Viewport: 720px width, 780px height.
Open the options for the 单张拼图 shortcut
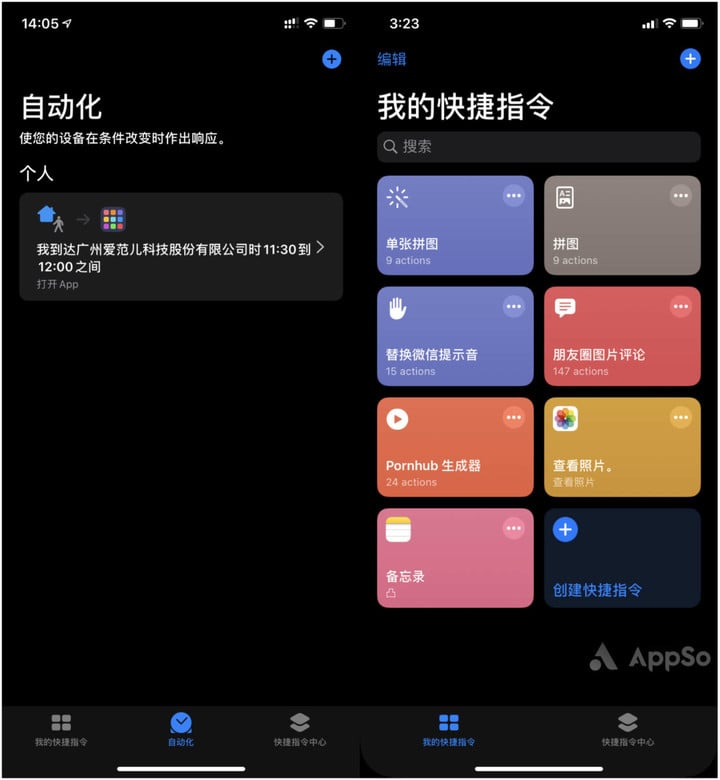513,196
